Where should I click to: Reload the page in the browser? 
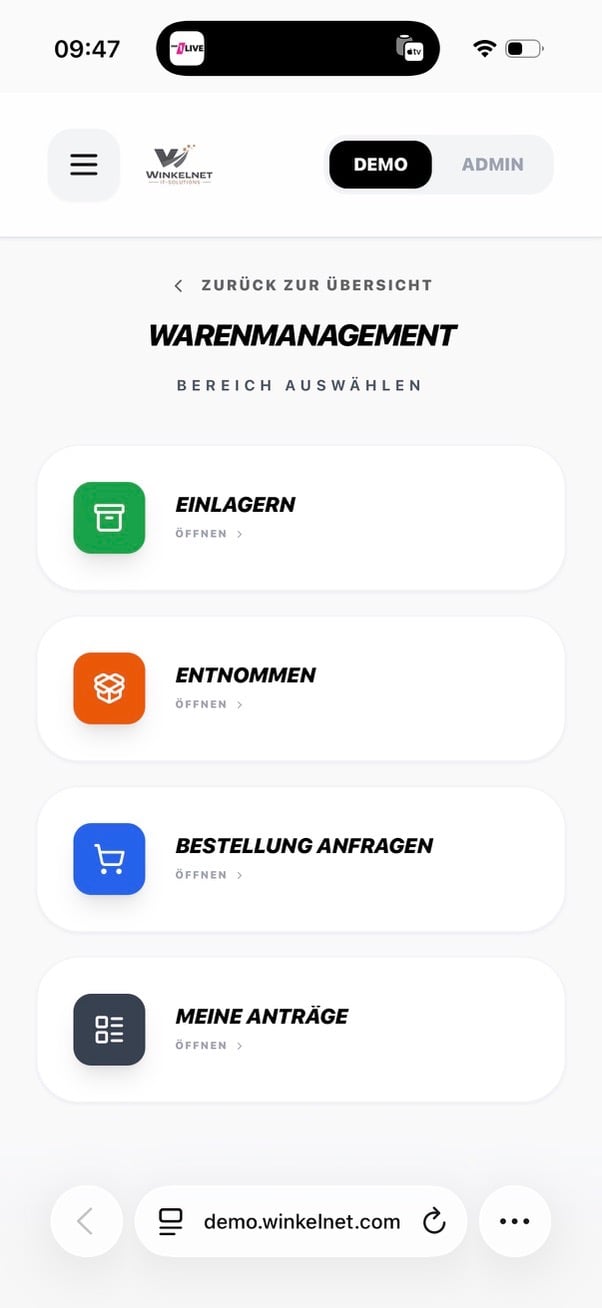click(434, 1221)
